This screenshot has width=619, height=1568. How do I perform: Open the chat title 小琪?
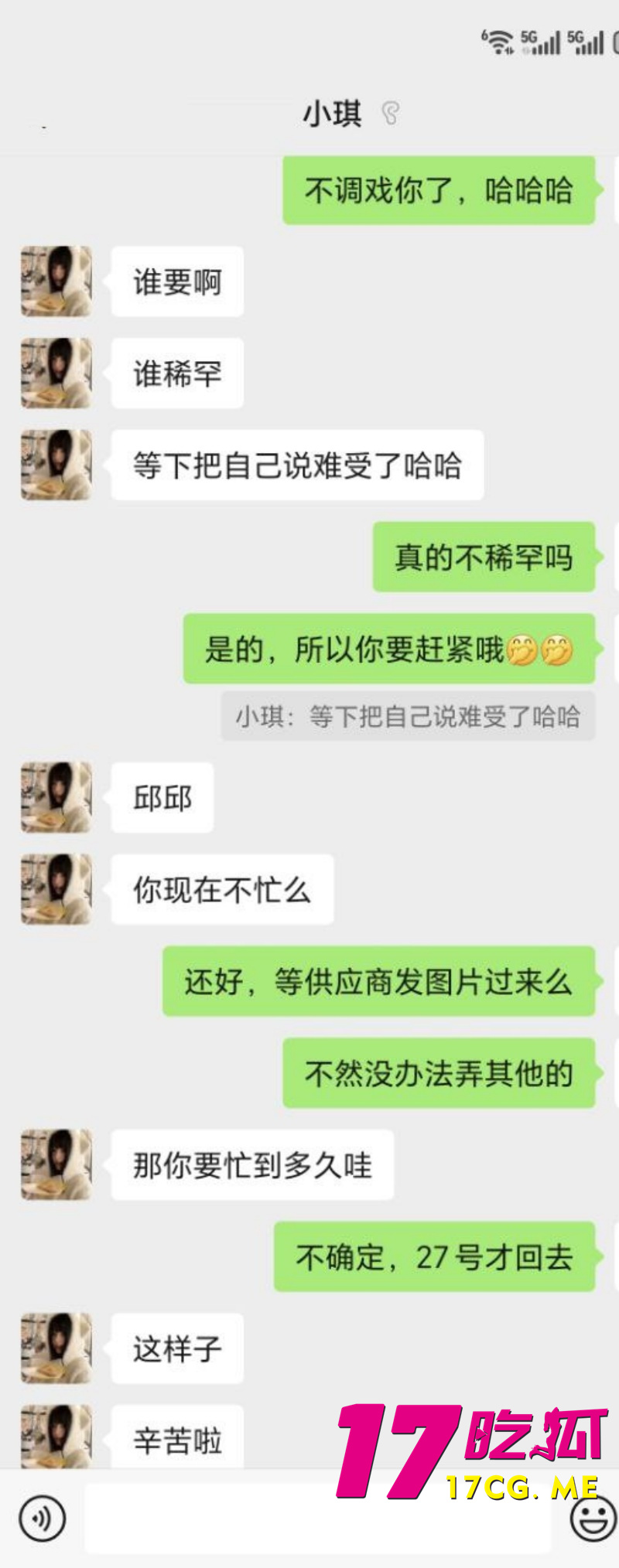point(333,113)
